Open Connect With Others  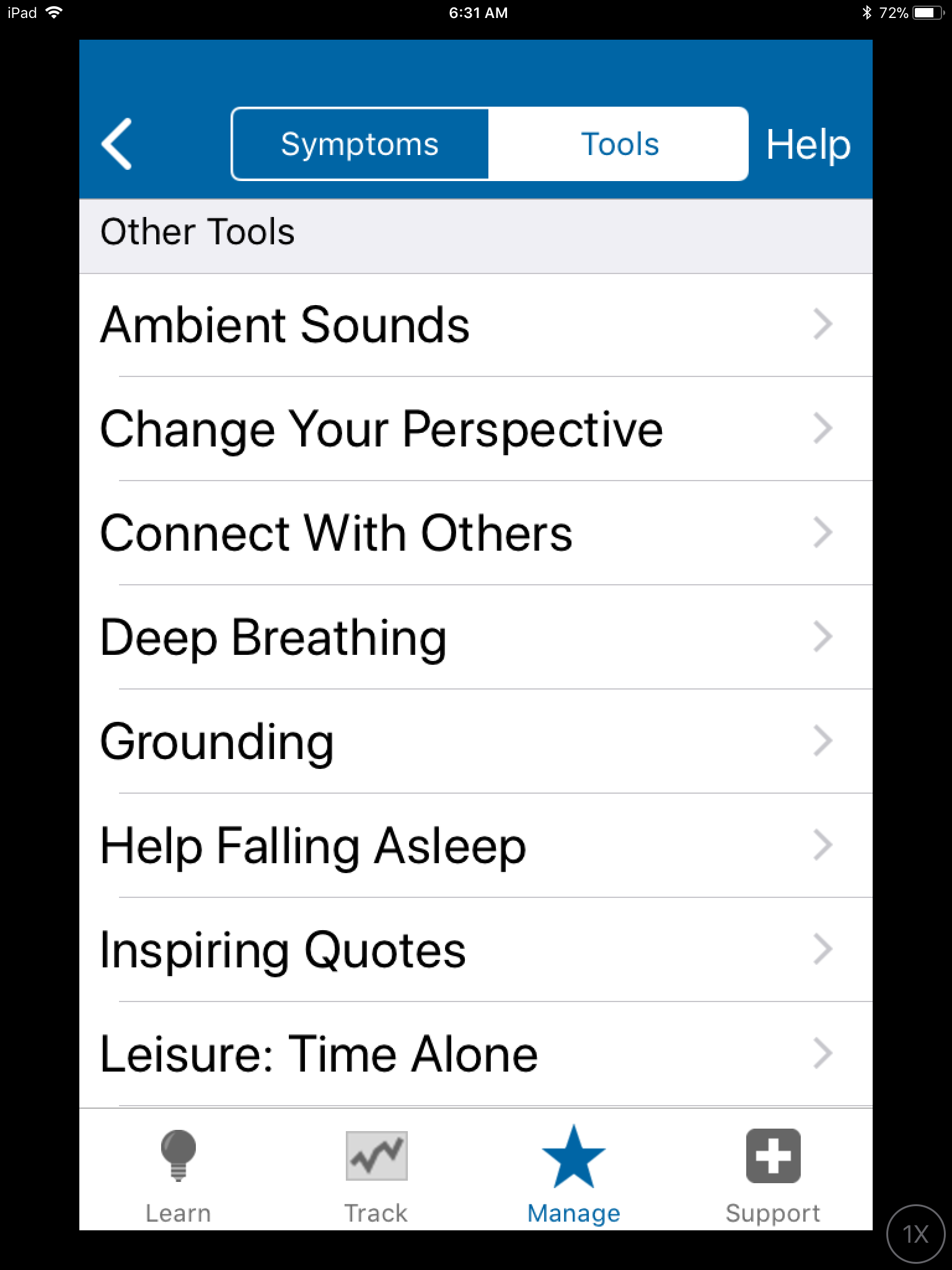[476, 533]
